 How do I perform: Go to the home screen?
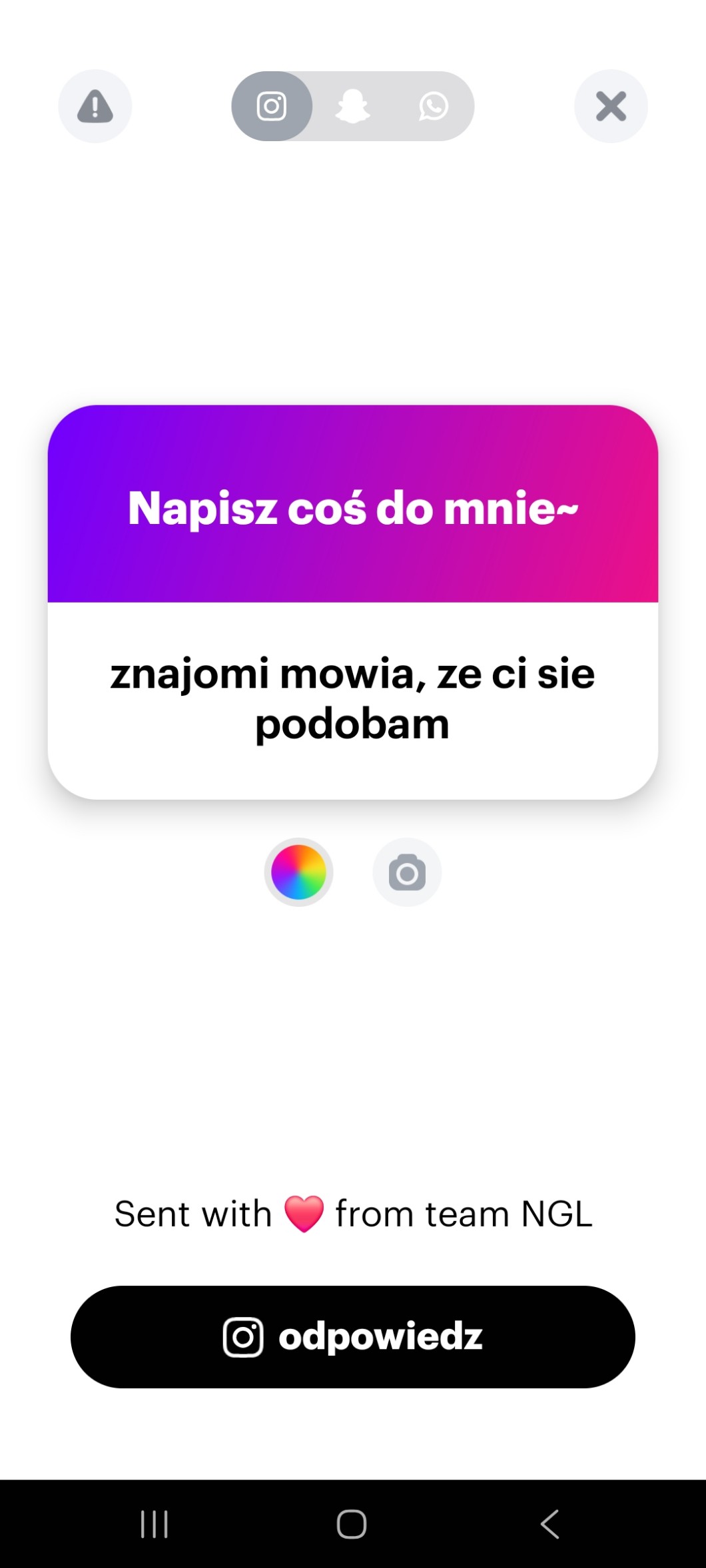352,1524
